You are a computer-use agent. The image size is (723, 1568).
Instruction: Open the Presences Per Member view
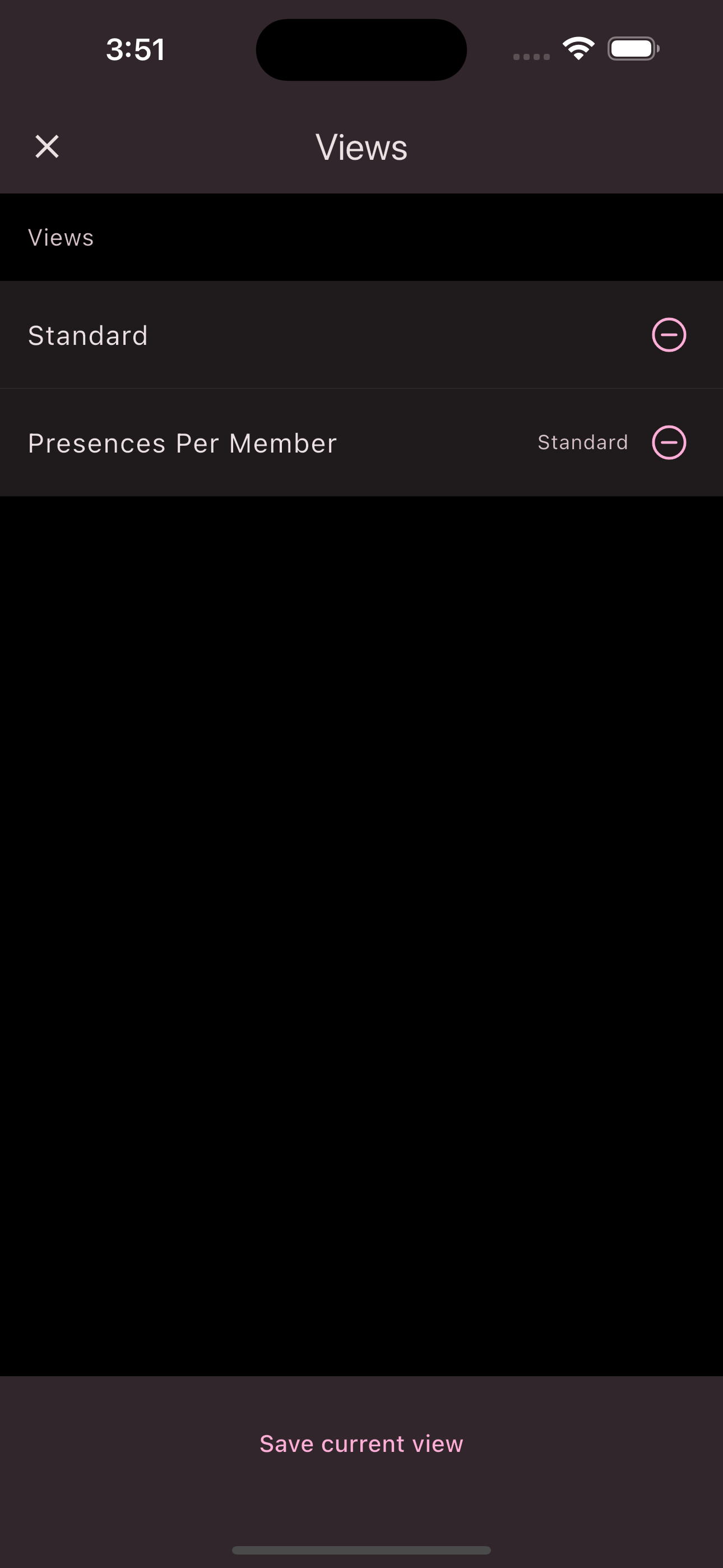pyautogui.click(x=183, y=442)
